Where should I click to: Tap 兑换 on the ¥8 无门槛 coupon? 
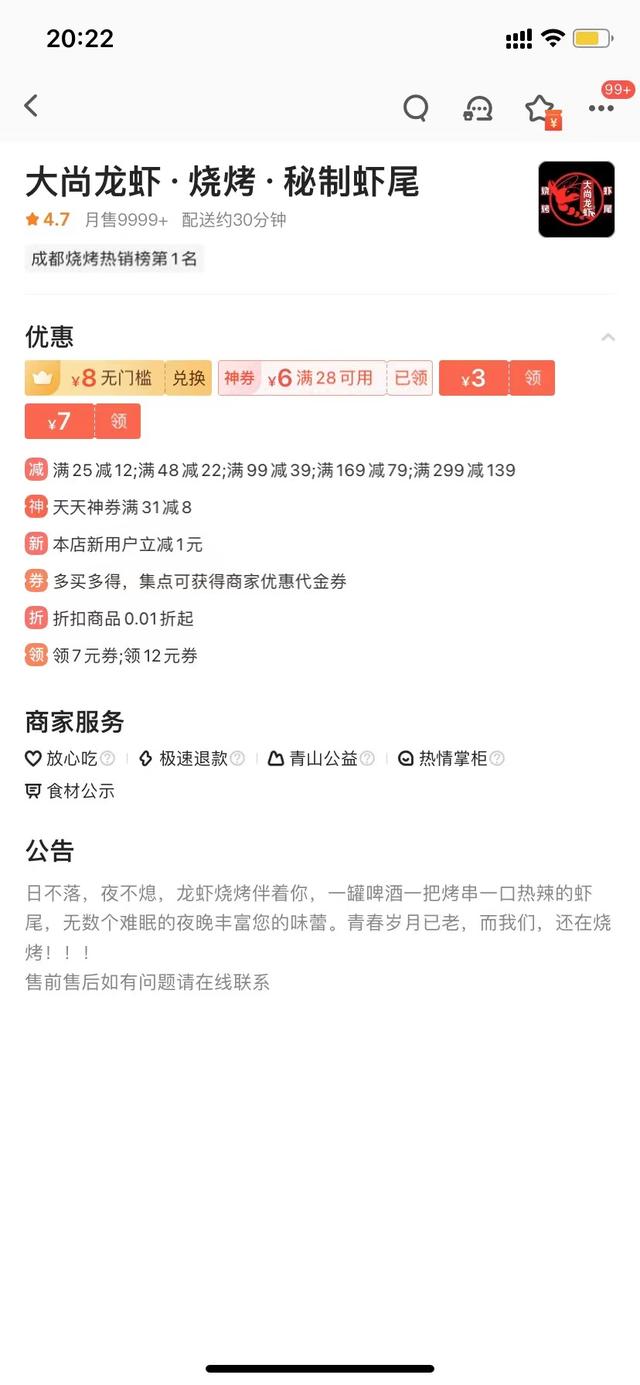(188, 378)
